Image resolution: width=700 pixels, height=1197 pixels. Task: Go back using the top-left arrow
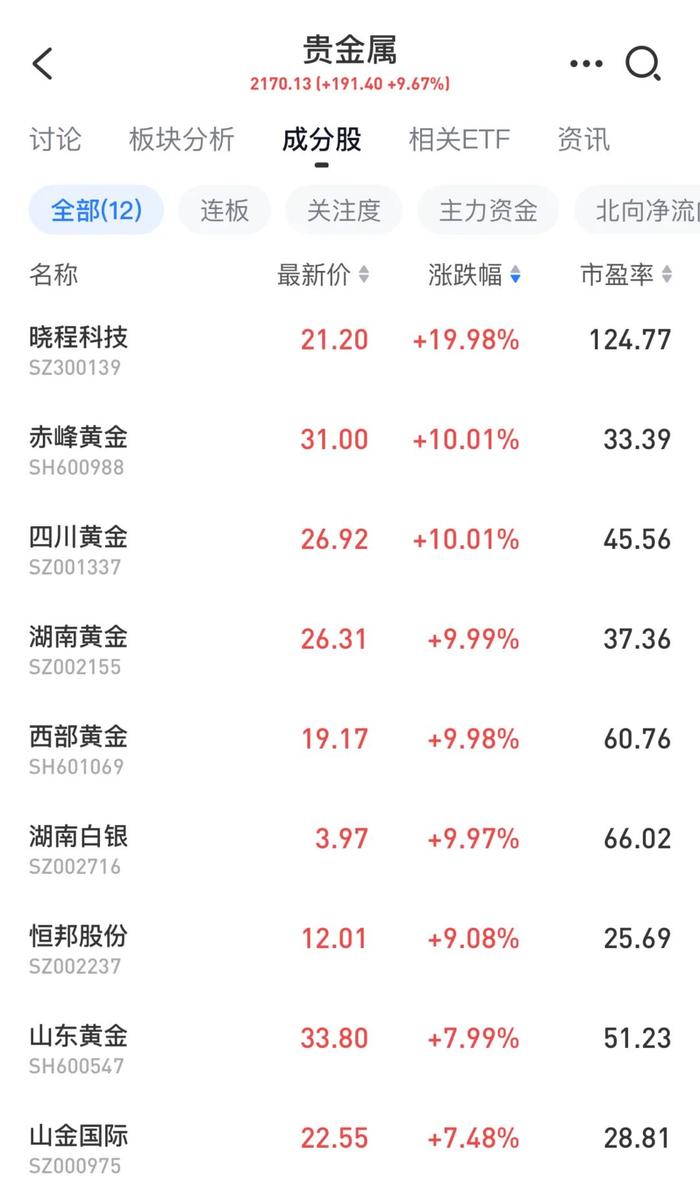click(43, 63)
